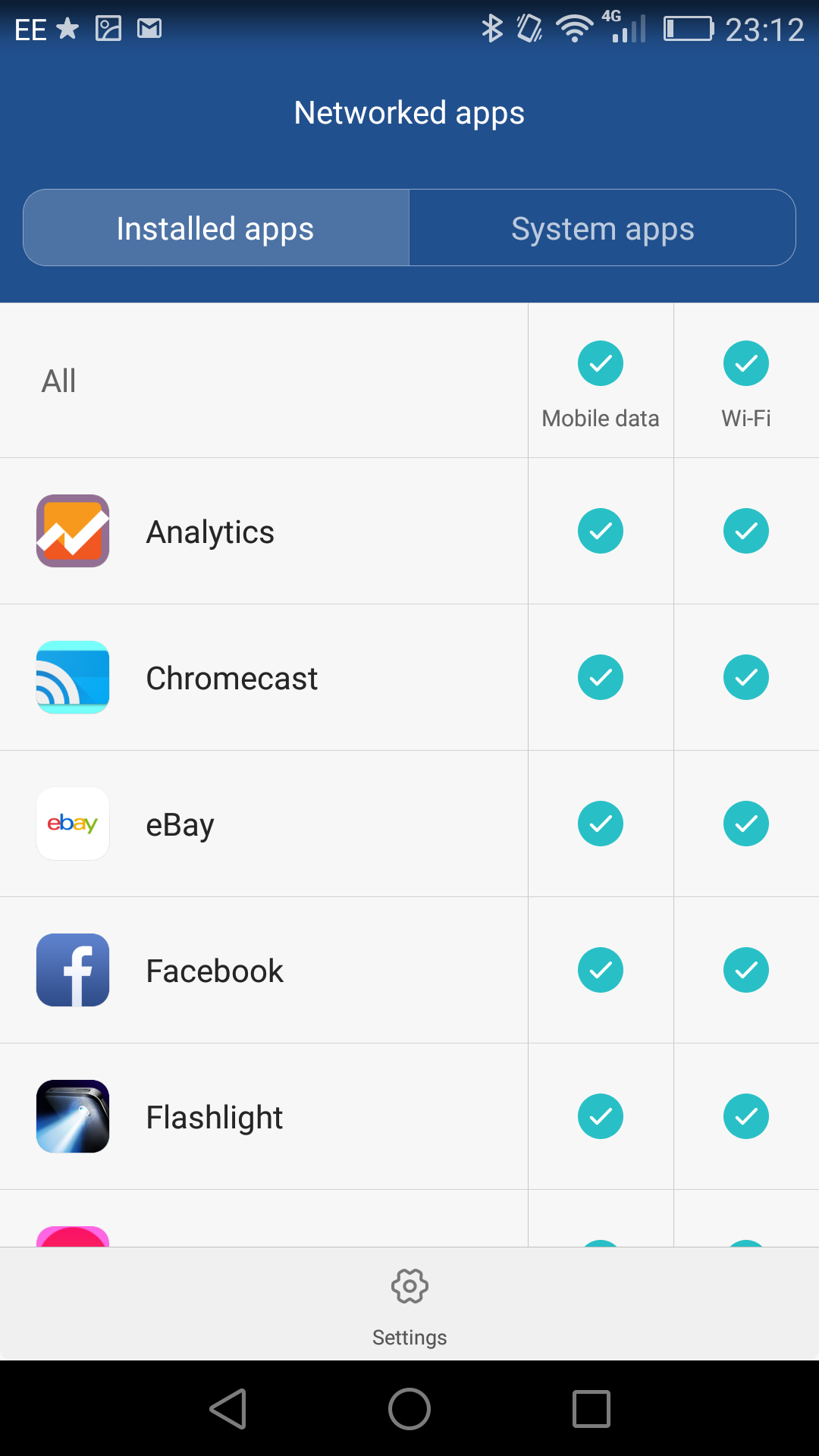Block Facebook from using Wi-Fi

click(746, 970)
